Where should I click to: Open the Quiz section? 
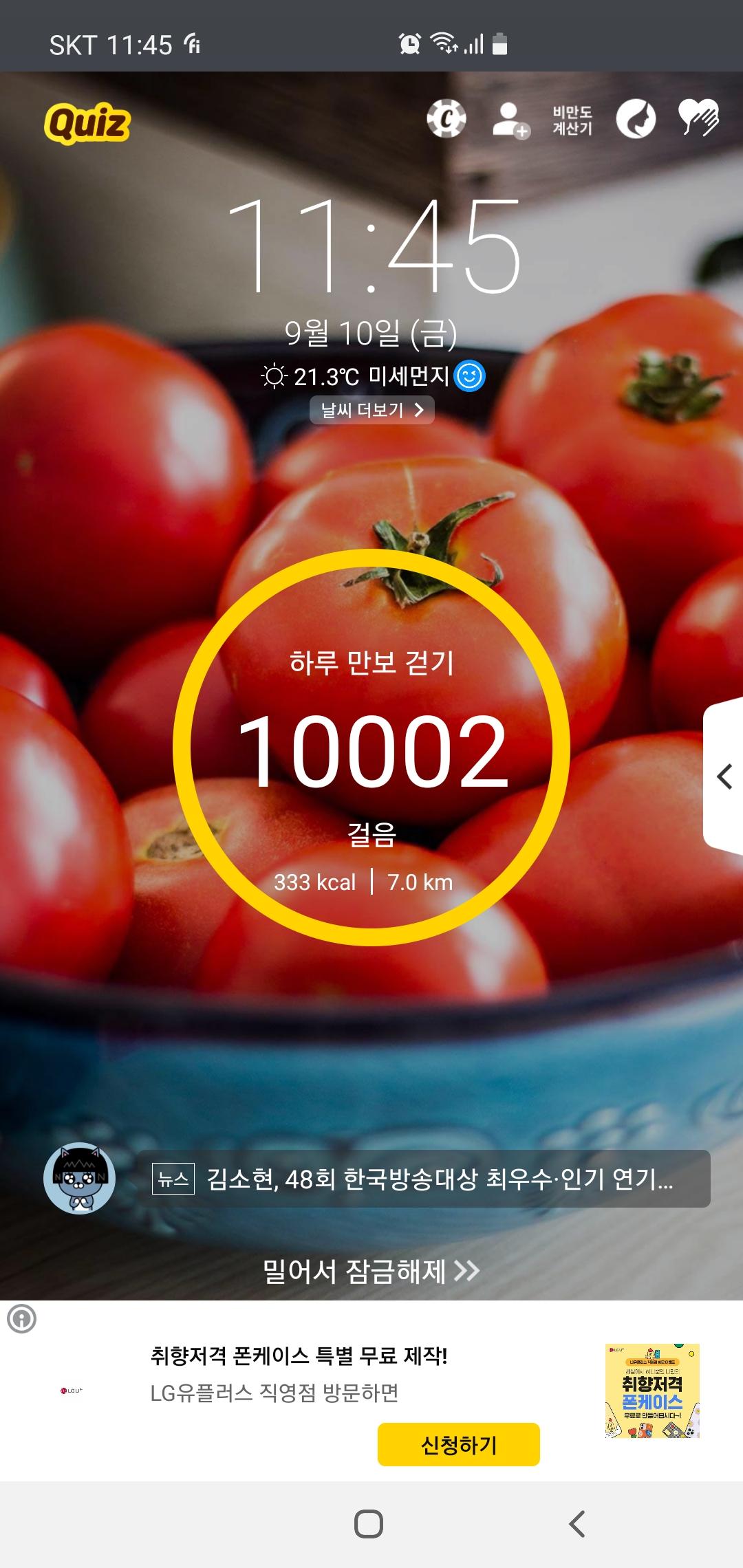click(87, 123)
